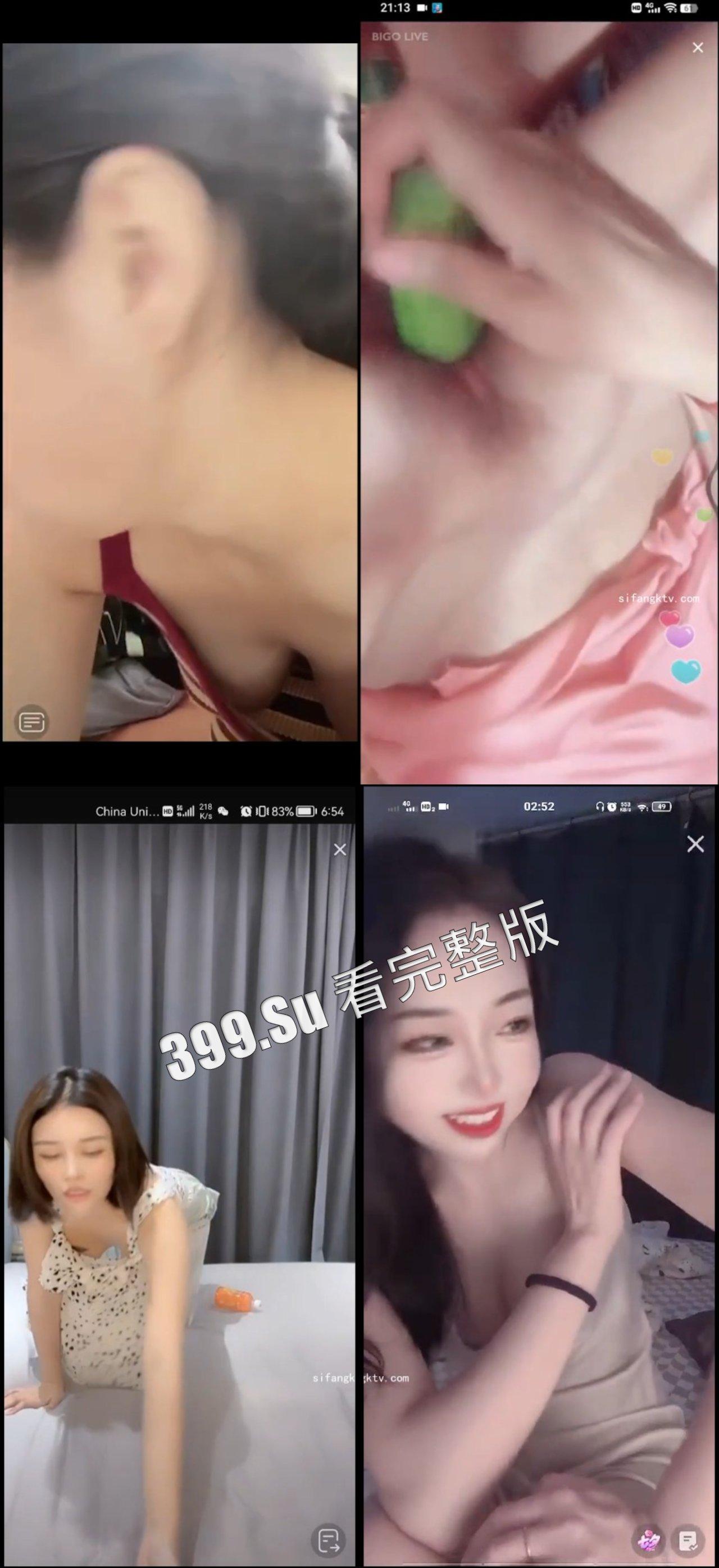The width and height of the screenshot is (719, 1568).
Task: Dismiss the BIGO LIVE stream with X
Action: coord(698,48)
